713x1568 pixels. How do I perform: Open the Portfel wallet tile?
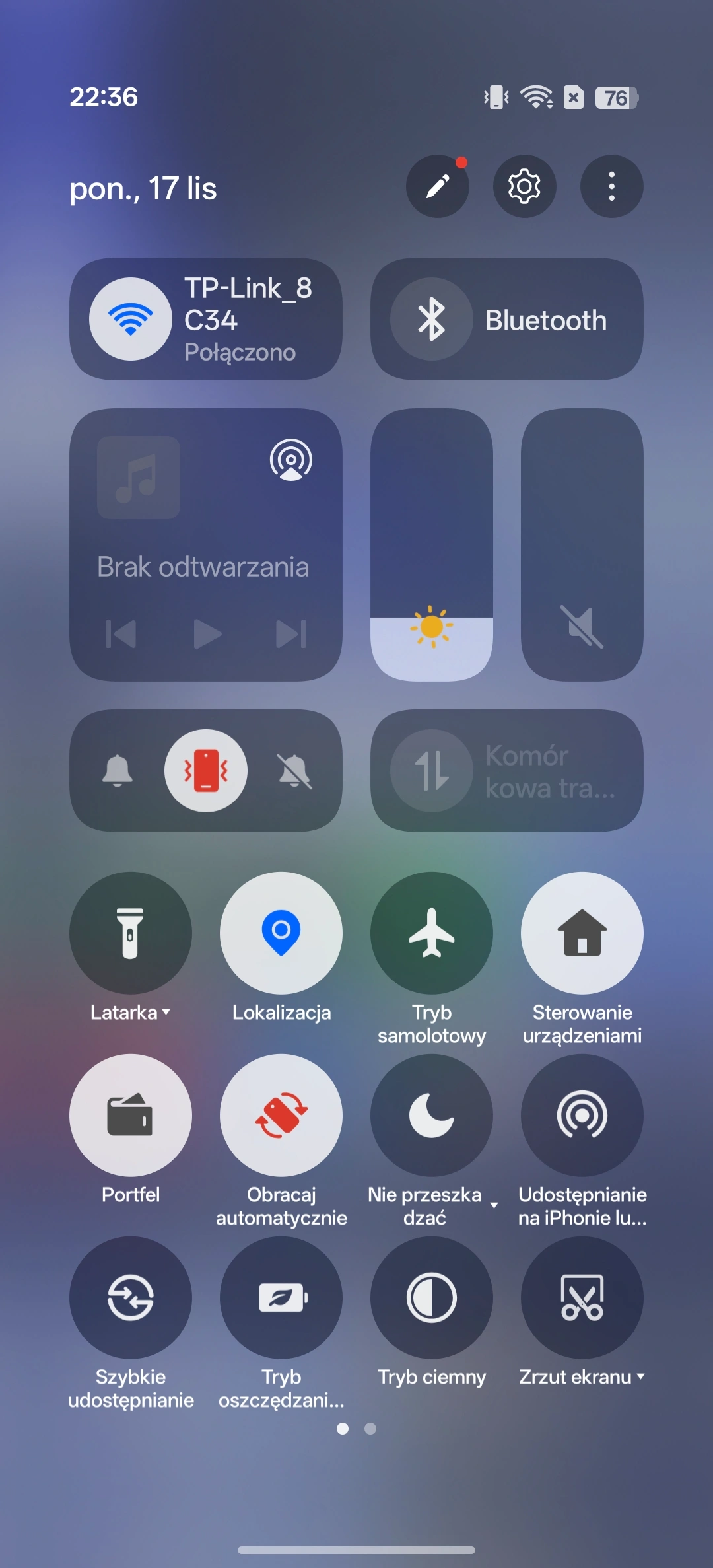(131, 1115)
